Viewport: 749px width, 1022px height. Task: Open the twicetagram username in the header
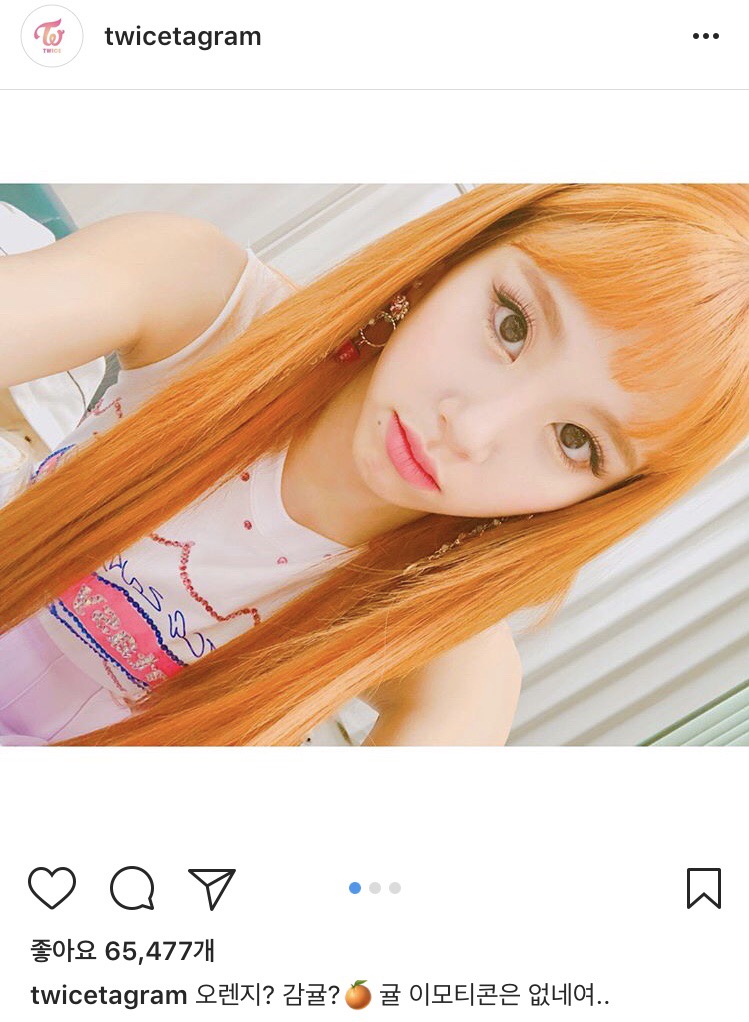click(x=183, y=37)
